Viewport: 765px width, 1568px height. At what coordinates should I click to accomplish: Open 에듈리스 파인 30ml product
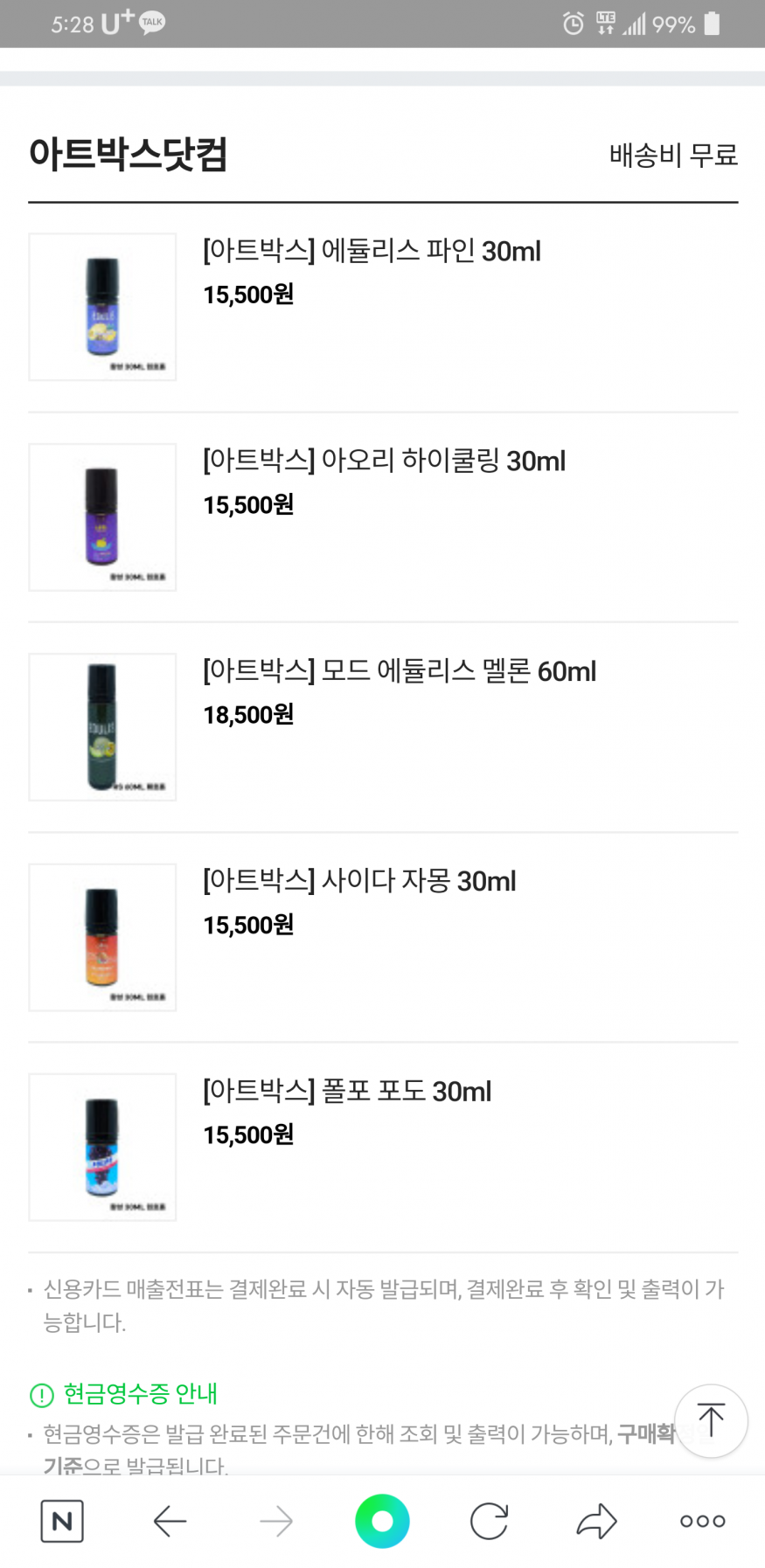(372, 252)
